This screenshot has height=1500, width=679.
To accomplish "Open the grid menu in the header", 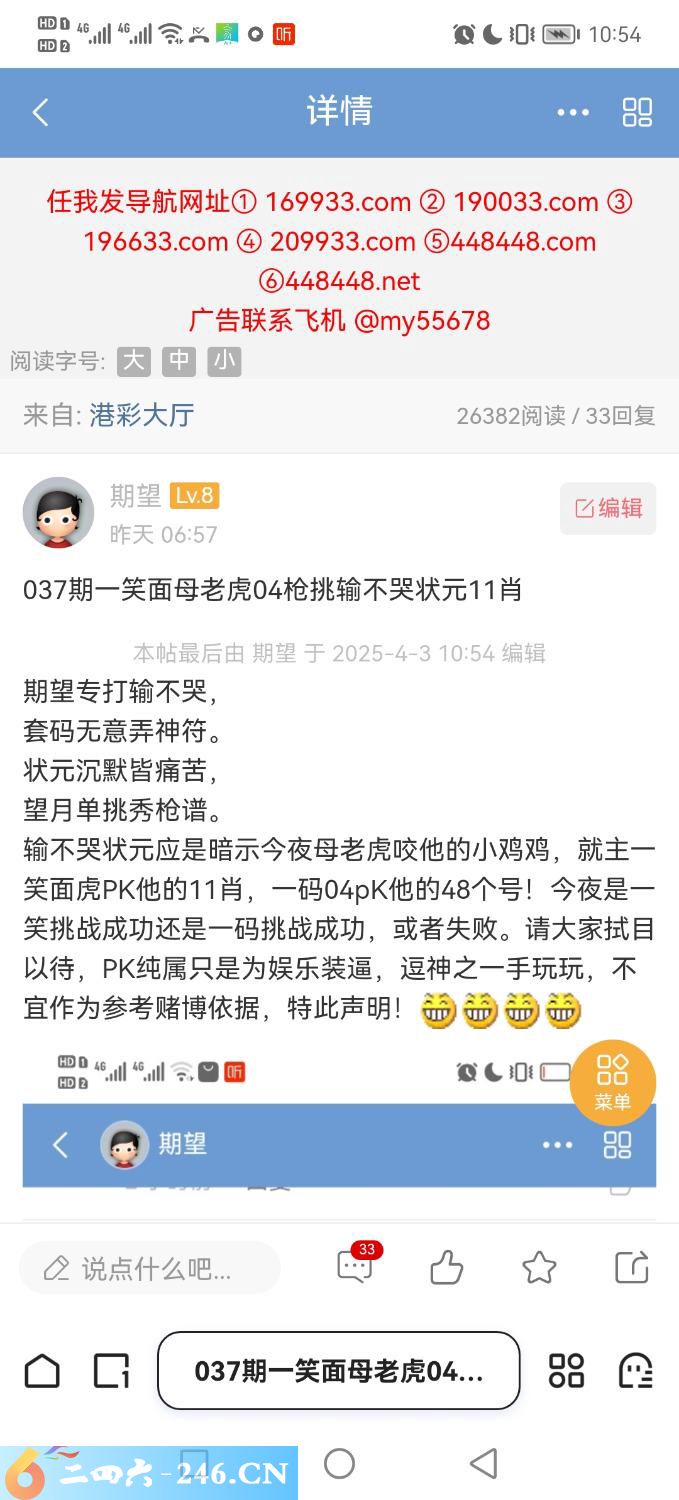I will click(637, 112).
